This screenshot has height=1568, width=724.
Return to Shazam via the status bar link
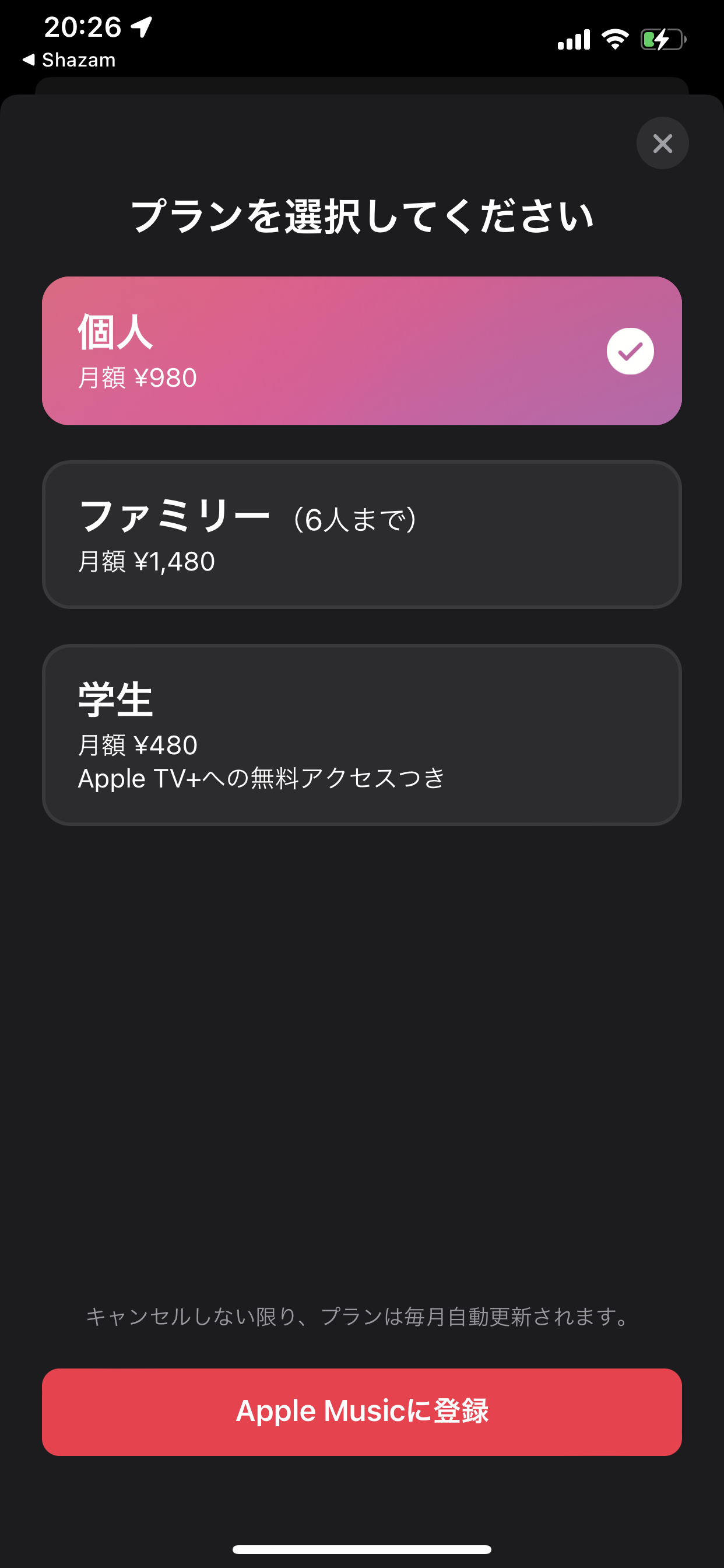point(69,60)
